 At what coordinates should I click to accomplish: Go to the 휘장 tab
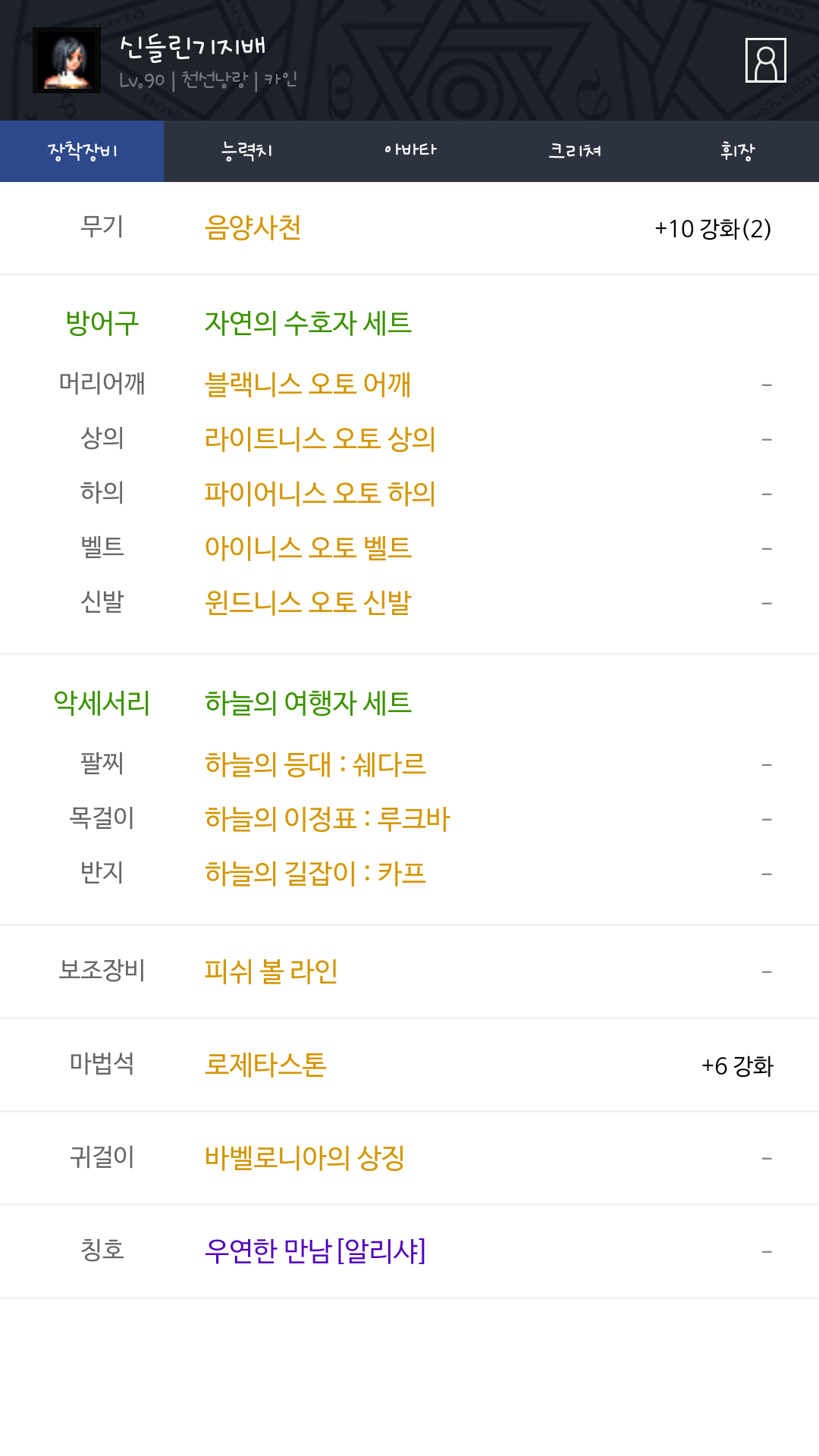click(x=737, y=151)
